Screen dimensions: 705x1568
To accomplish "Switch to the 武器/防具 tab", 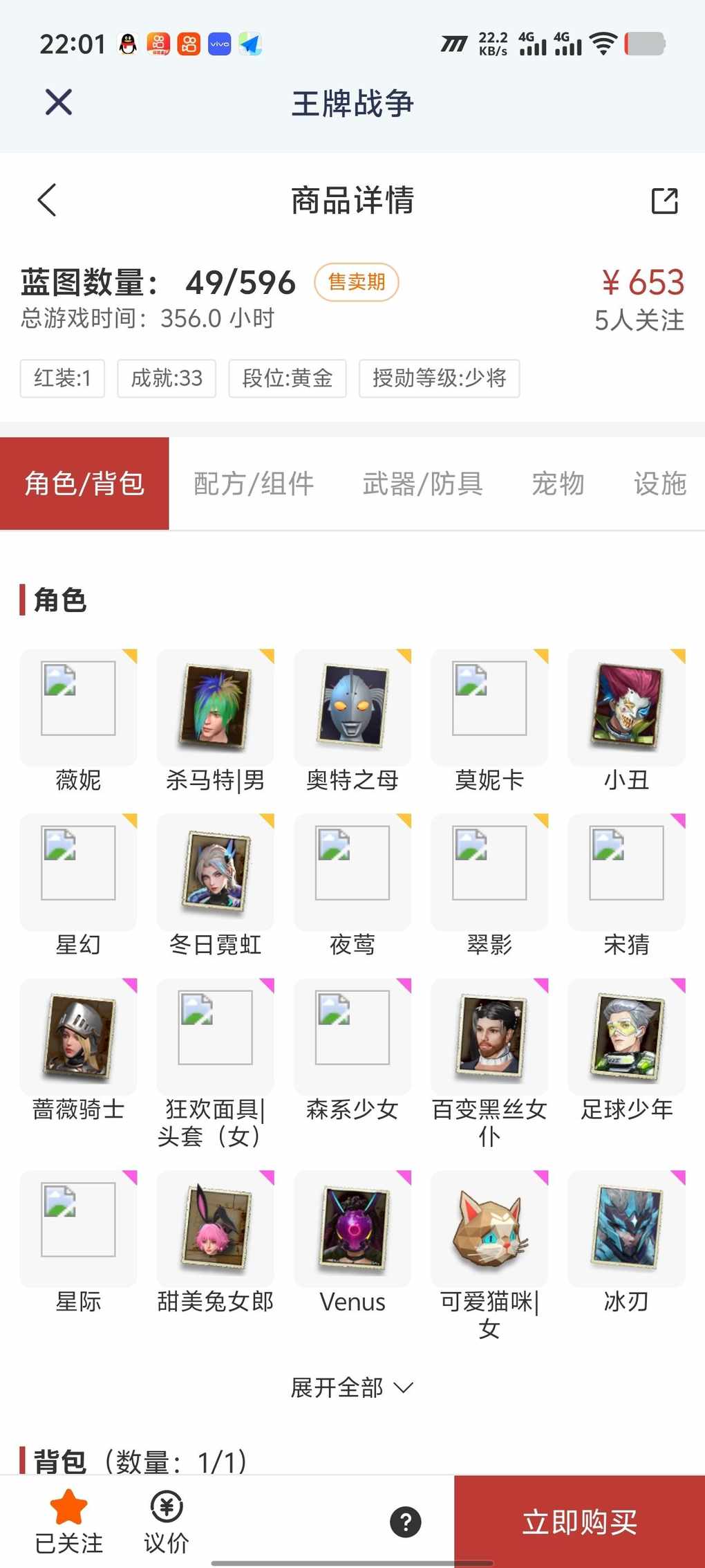I will [422, 483].
